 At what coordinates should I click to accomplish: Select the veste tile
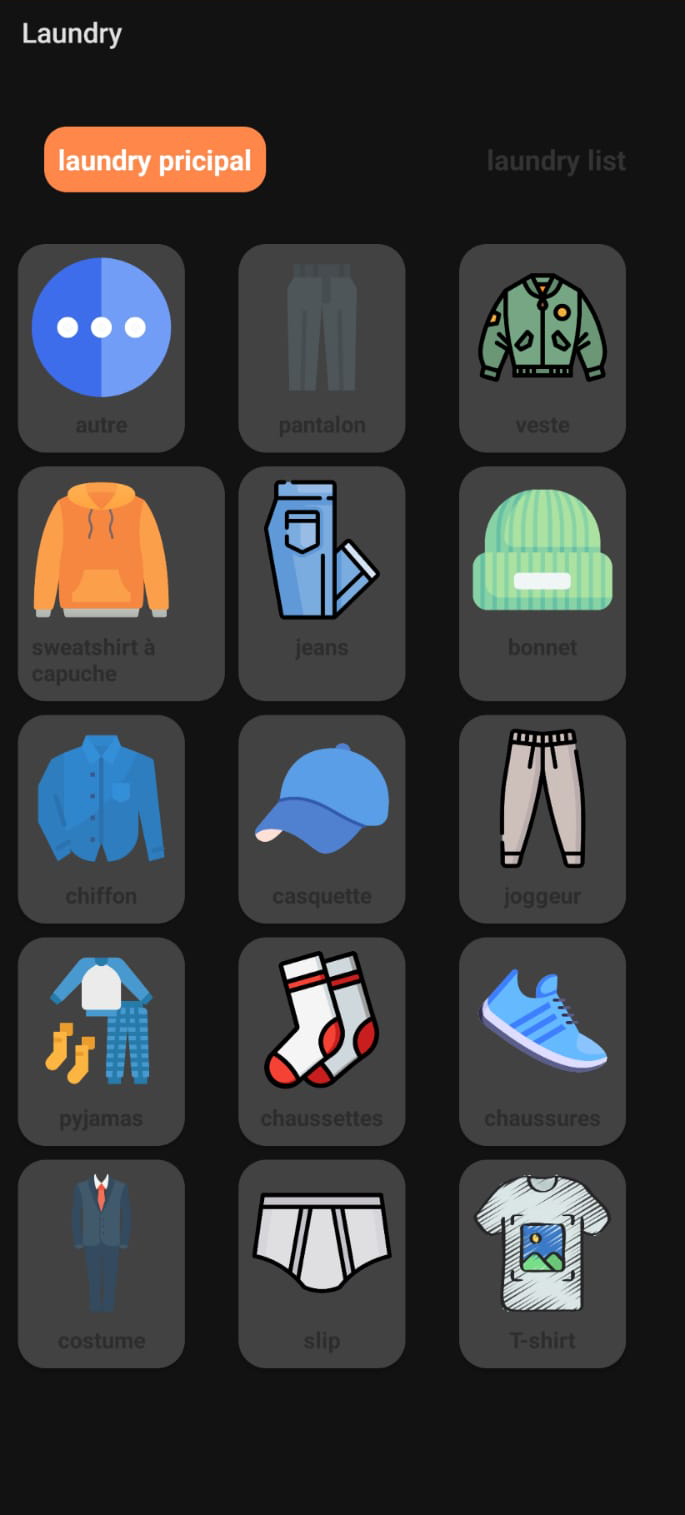tap(542, 347)
